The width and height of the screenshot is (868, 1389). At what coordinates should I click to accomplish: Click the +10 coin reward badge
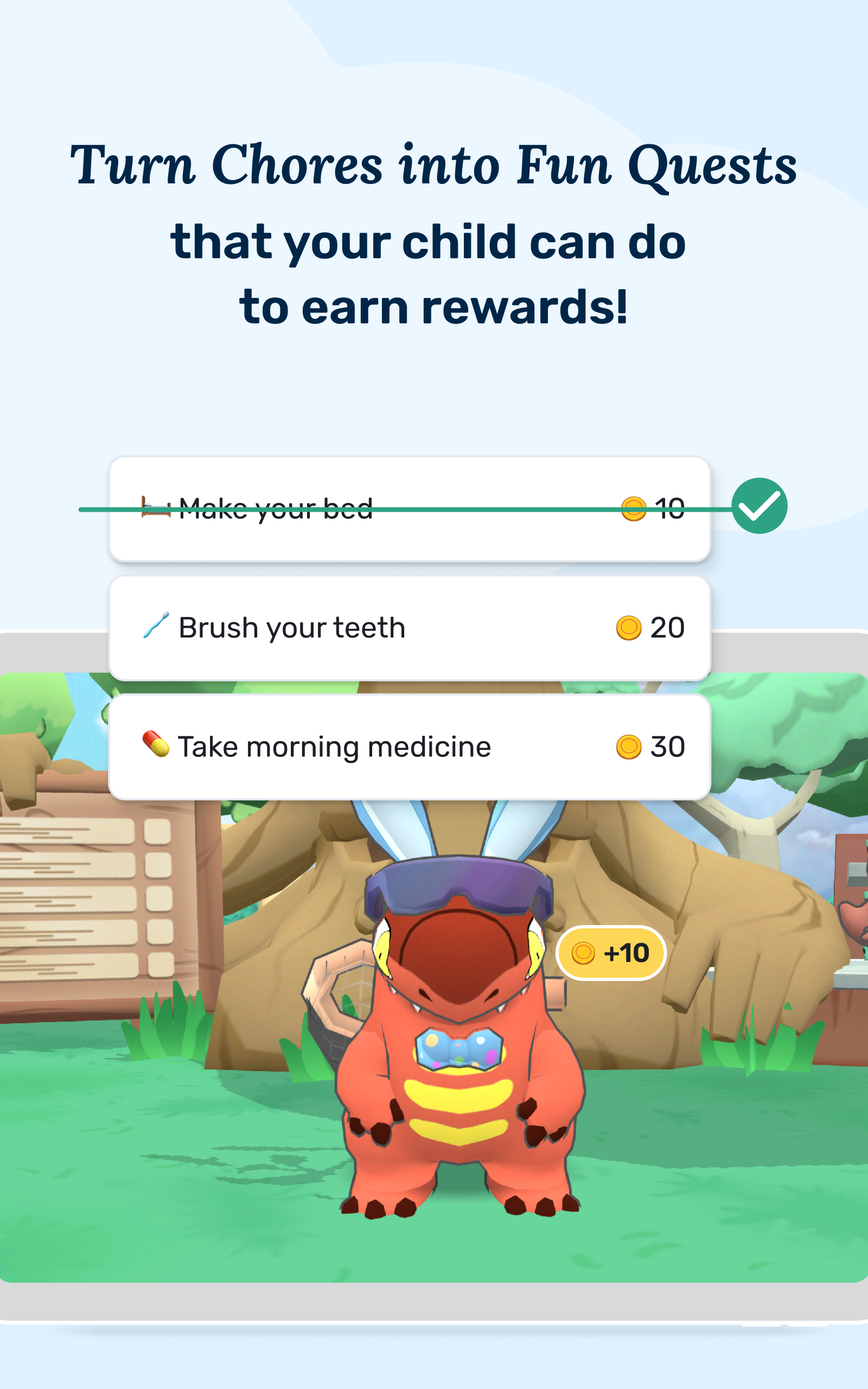point(610,953)
